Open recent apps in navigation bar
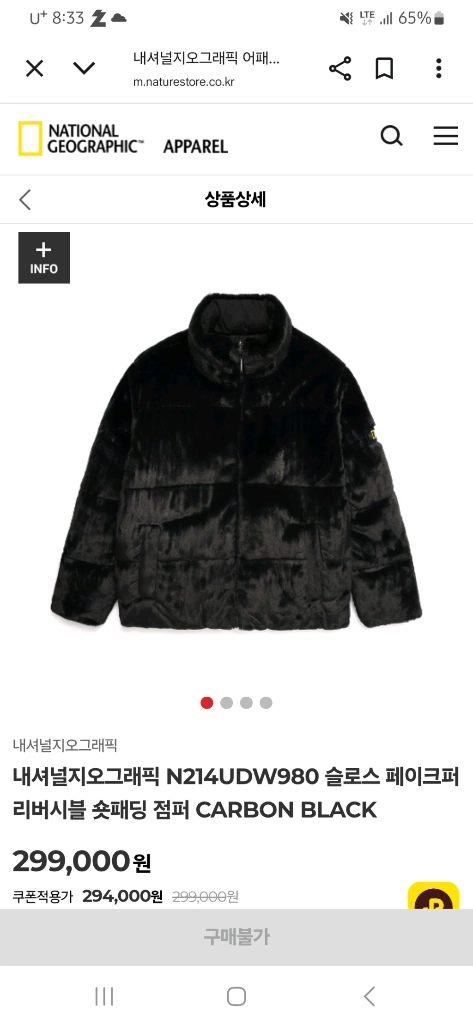This screenshot has width=473, height=1024. click(104, 996)
